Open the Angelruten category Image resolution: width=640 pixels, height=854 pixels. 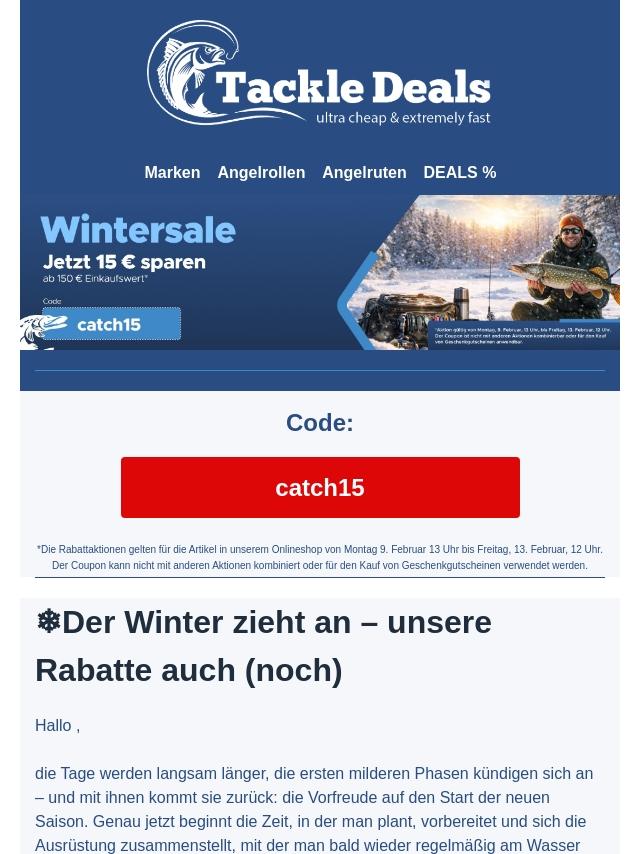coord(364,172)
